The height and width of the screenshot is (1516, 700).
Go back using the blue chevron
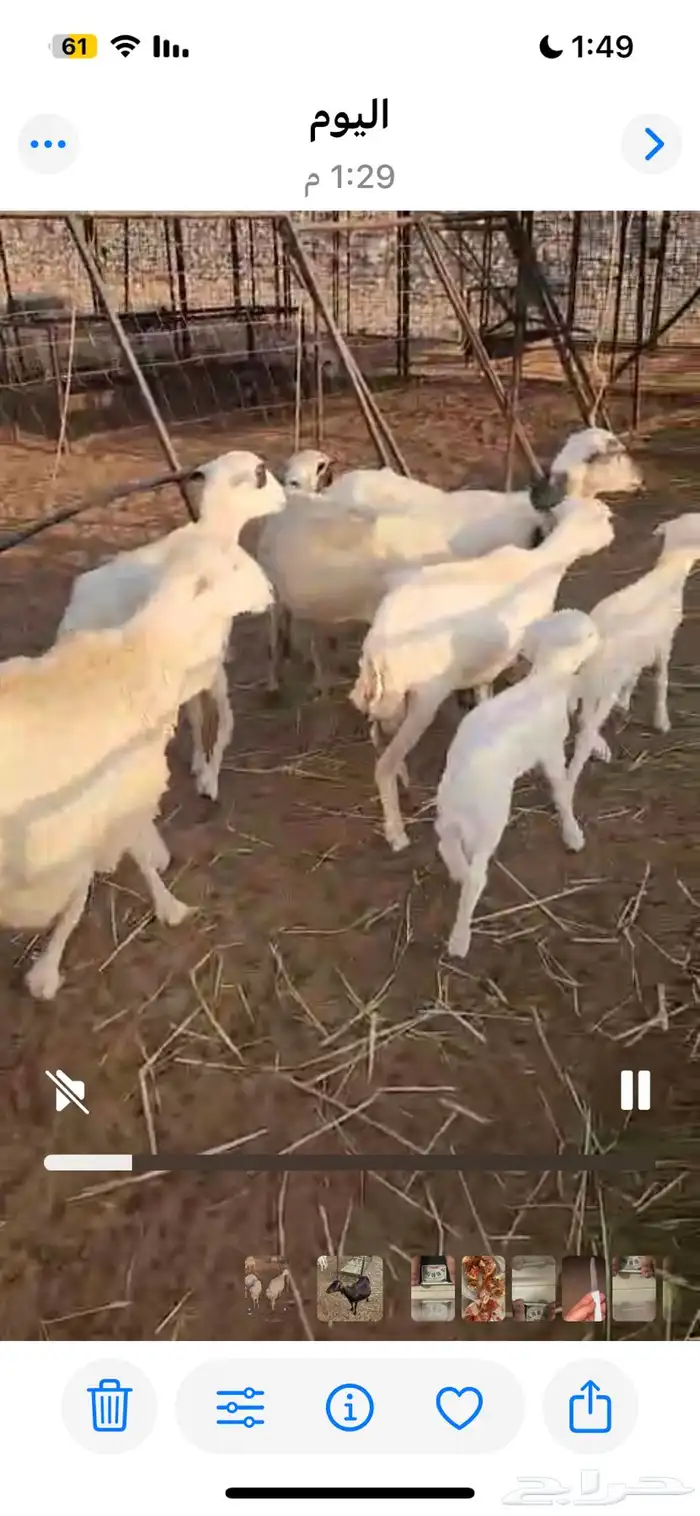click(x=653, y=144)
